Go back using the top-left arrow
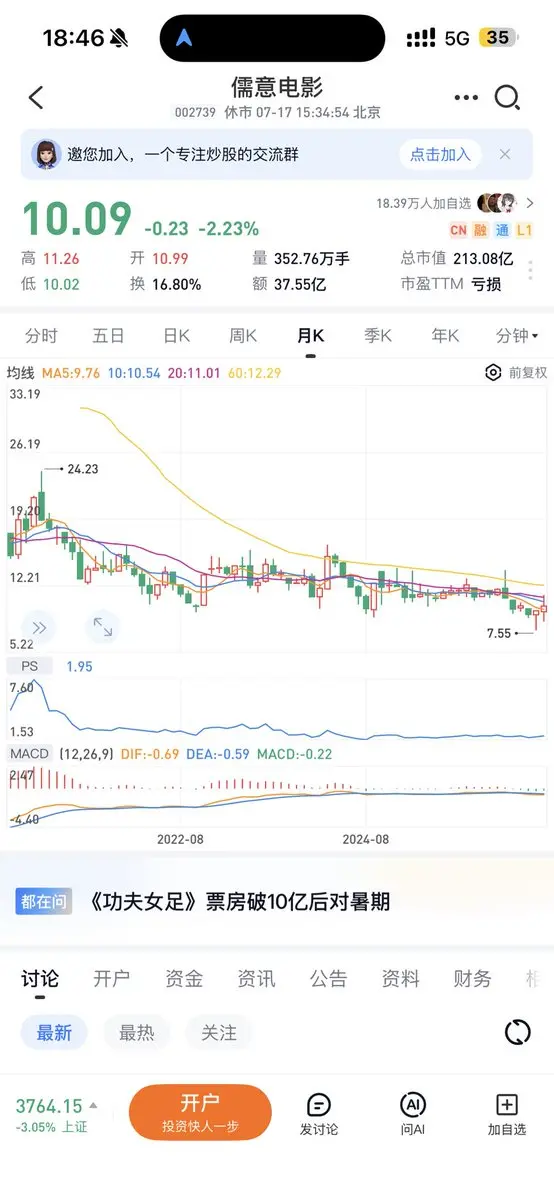Screen dimensions: 554x1200 tap(37, 97)
